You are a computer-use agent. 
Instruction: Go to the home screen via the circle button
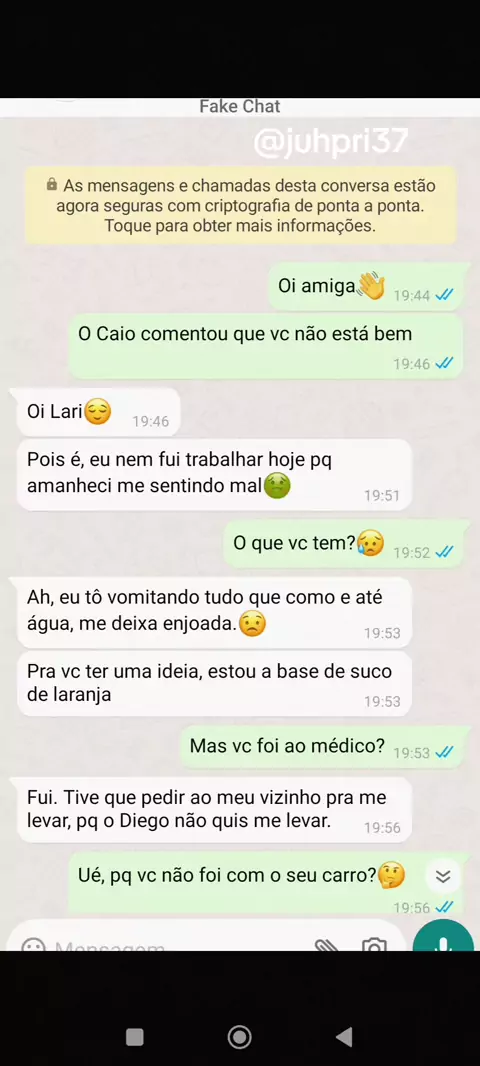(239, 1037)
